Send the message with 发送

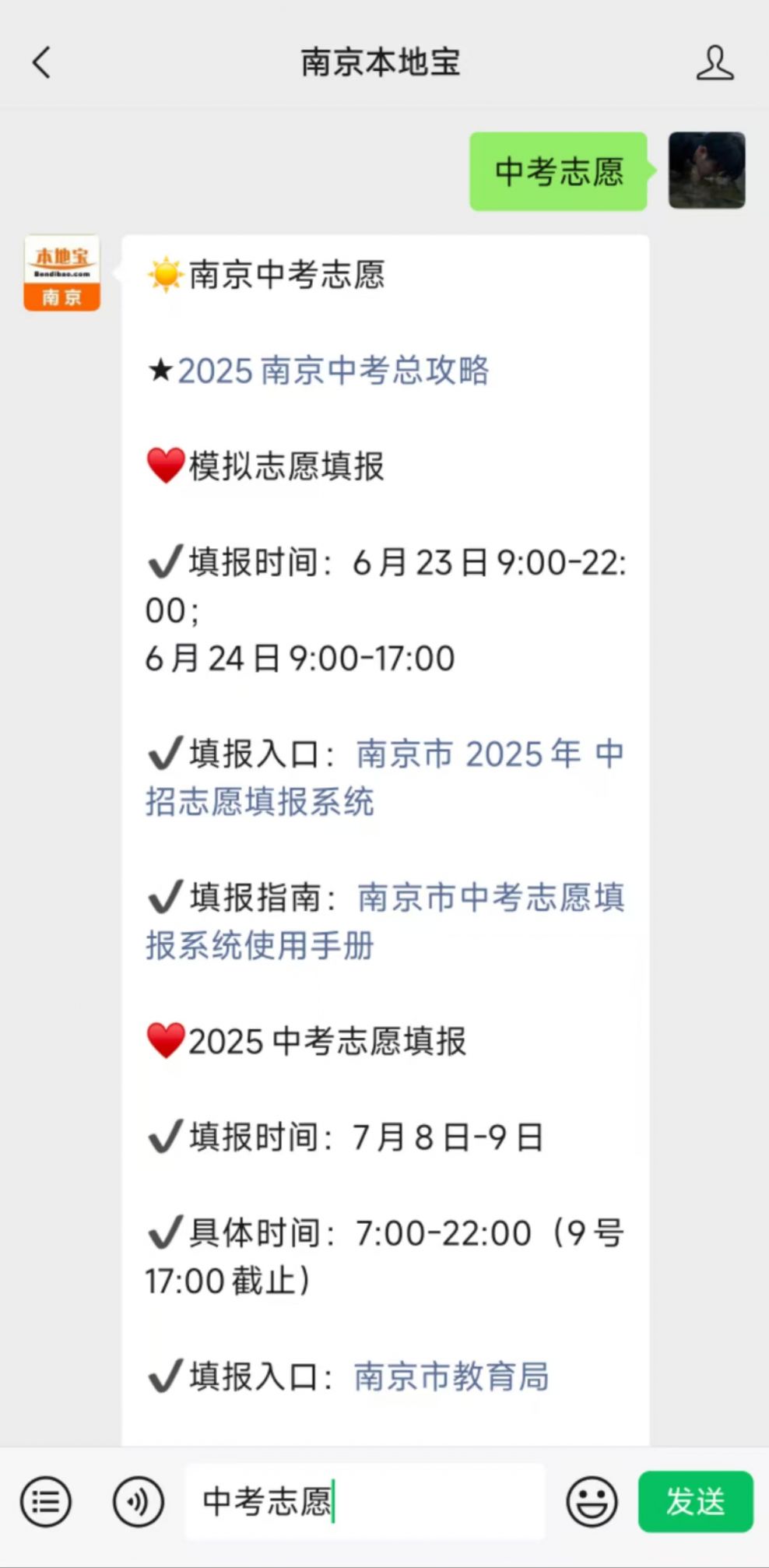(696, 1501)
